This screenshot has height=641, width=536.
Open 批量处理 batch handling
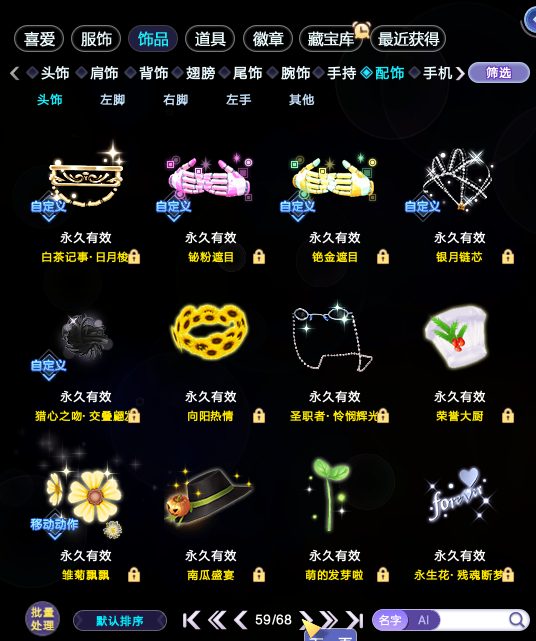click(42, 619)
